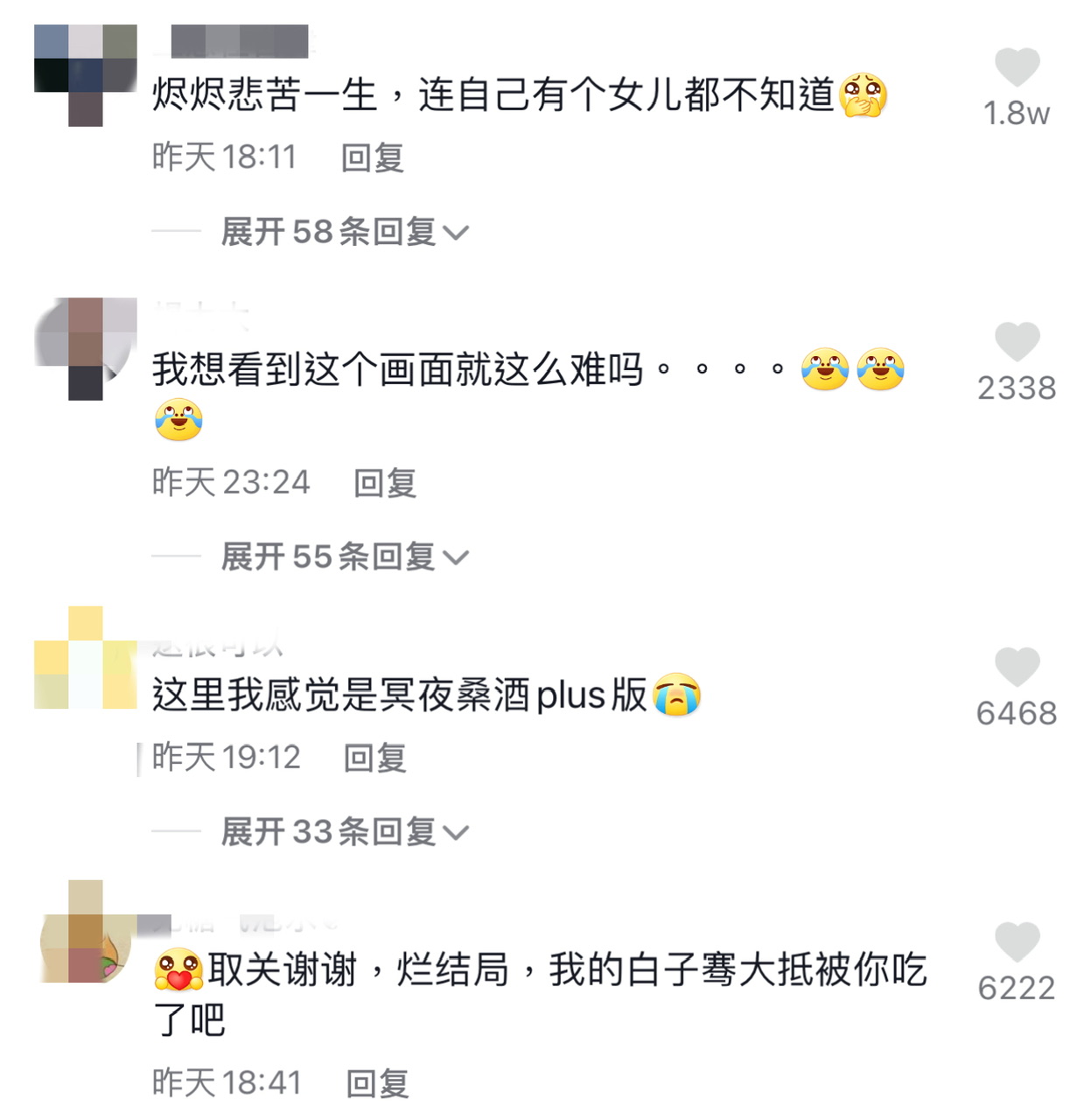Open the avatar of the 取关谢谢 commenter

(x=86, y=933)
